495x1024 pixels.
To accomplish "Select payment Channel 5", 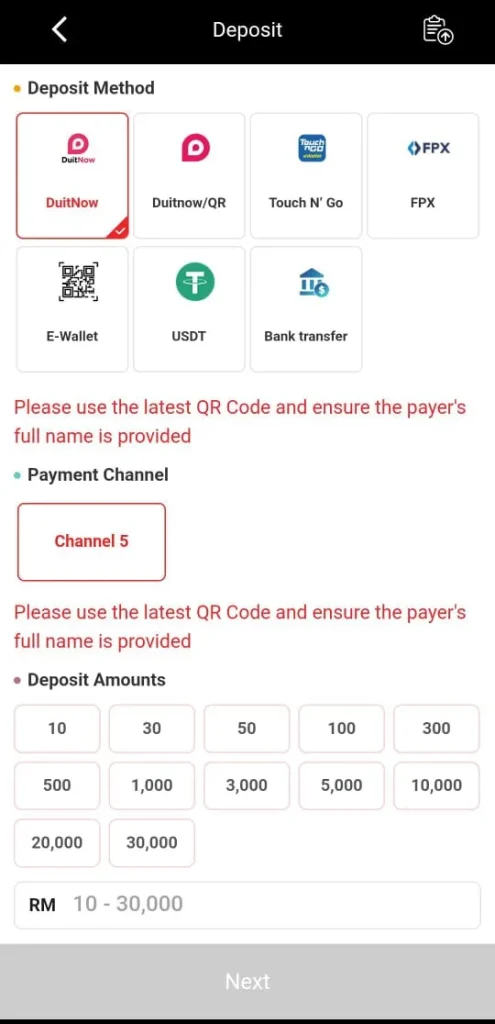I will pyautogui.click(x=91, y=541).
